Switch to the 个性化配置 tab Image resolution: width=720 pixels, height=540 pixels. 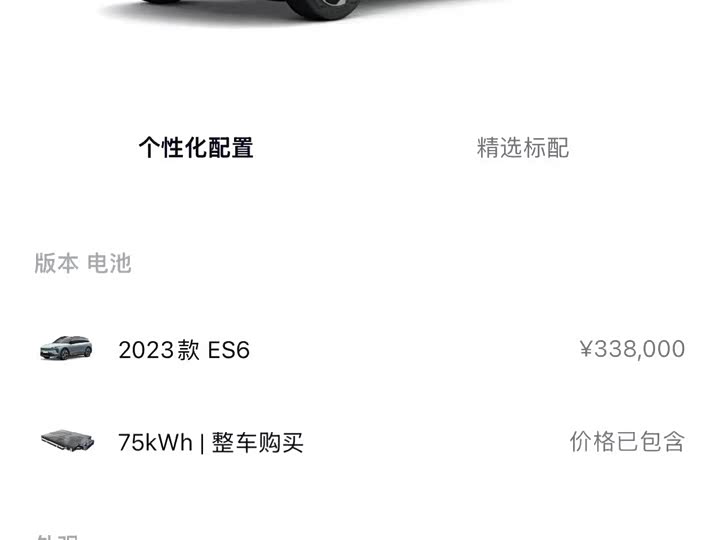(196, 148)
